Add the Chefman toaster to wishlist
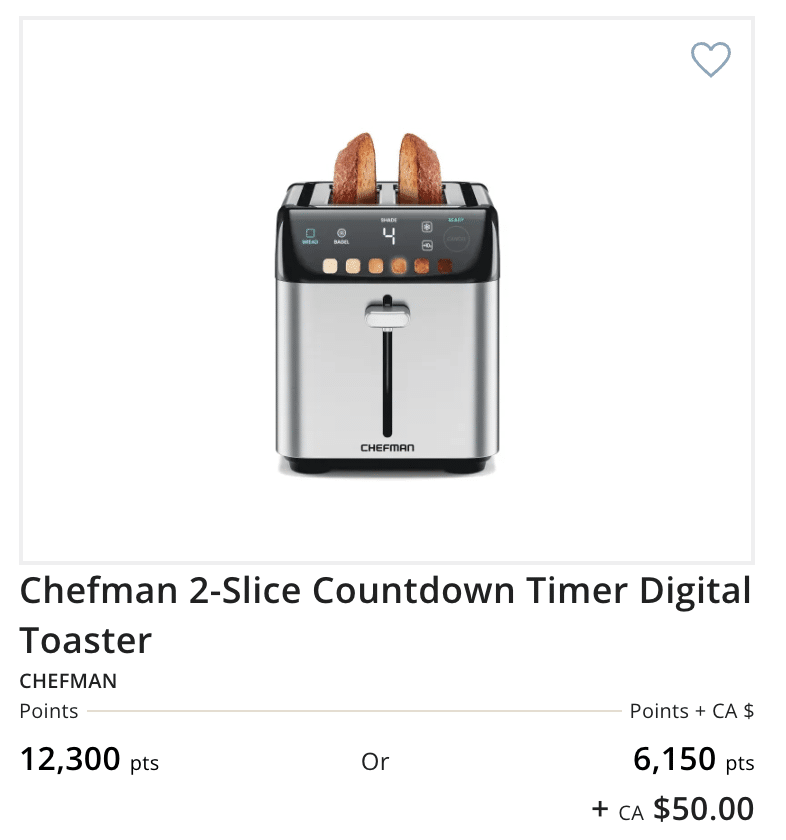This screenshot has width=786, height=840. 711,60
